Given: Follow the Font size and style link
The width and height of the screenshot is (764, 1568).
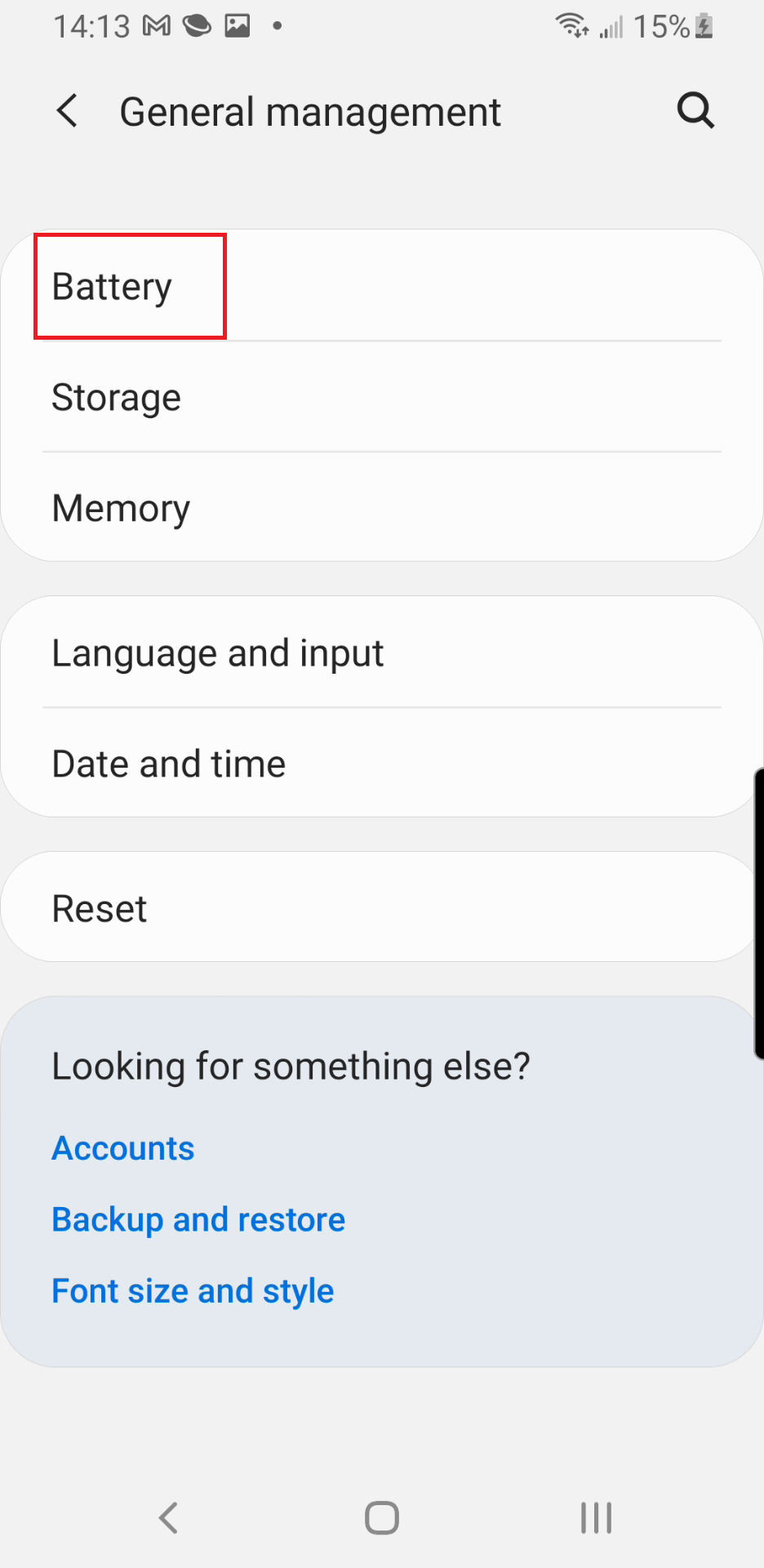Looking at the screenshot, I should pos(193,1291).
